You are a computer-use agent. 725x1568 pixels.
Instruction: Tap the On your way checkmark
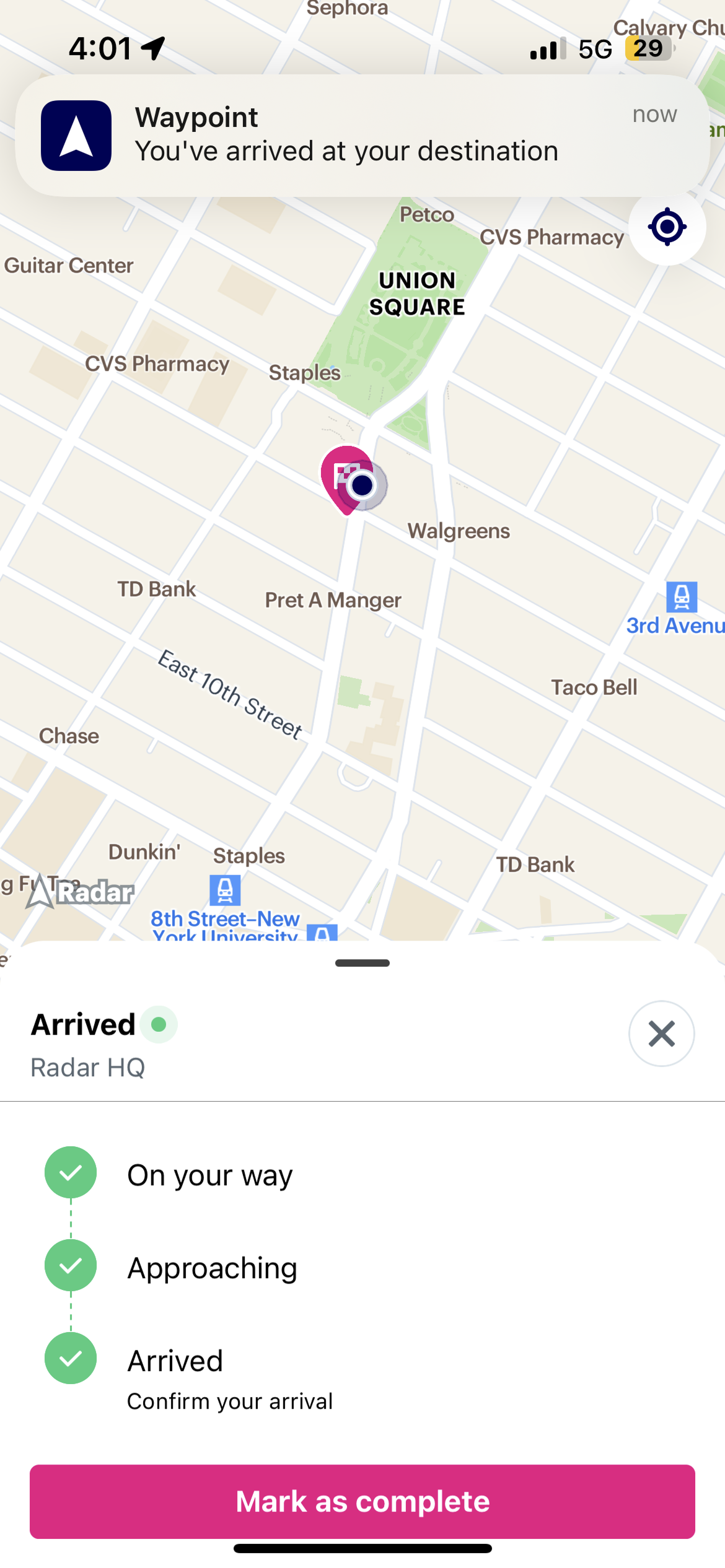(70, 1172)
